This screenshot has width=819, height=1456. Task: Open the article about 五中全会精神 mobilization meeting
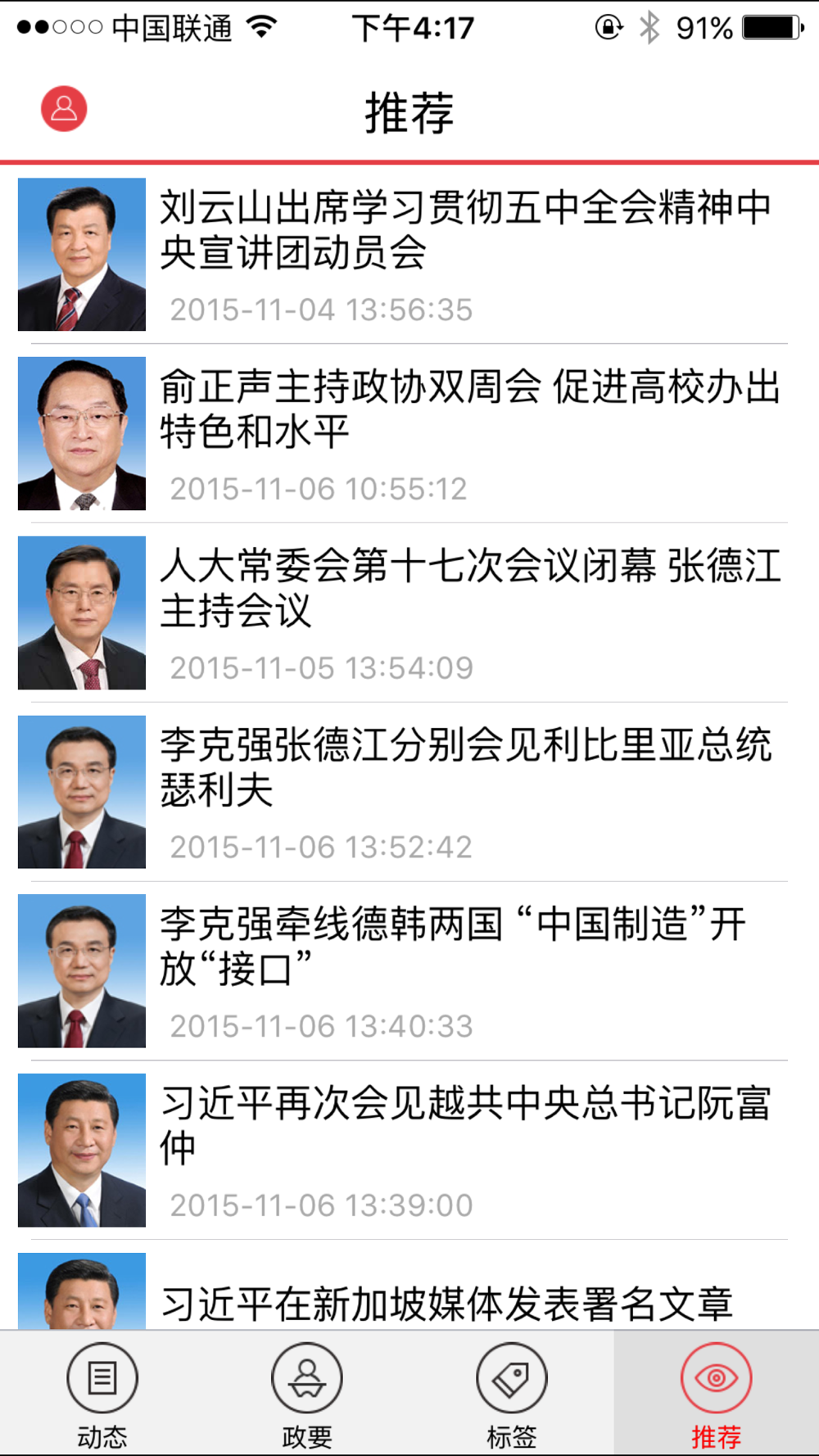coord(464,230)
